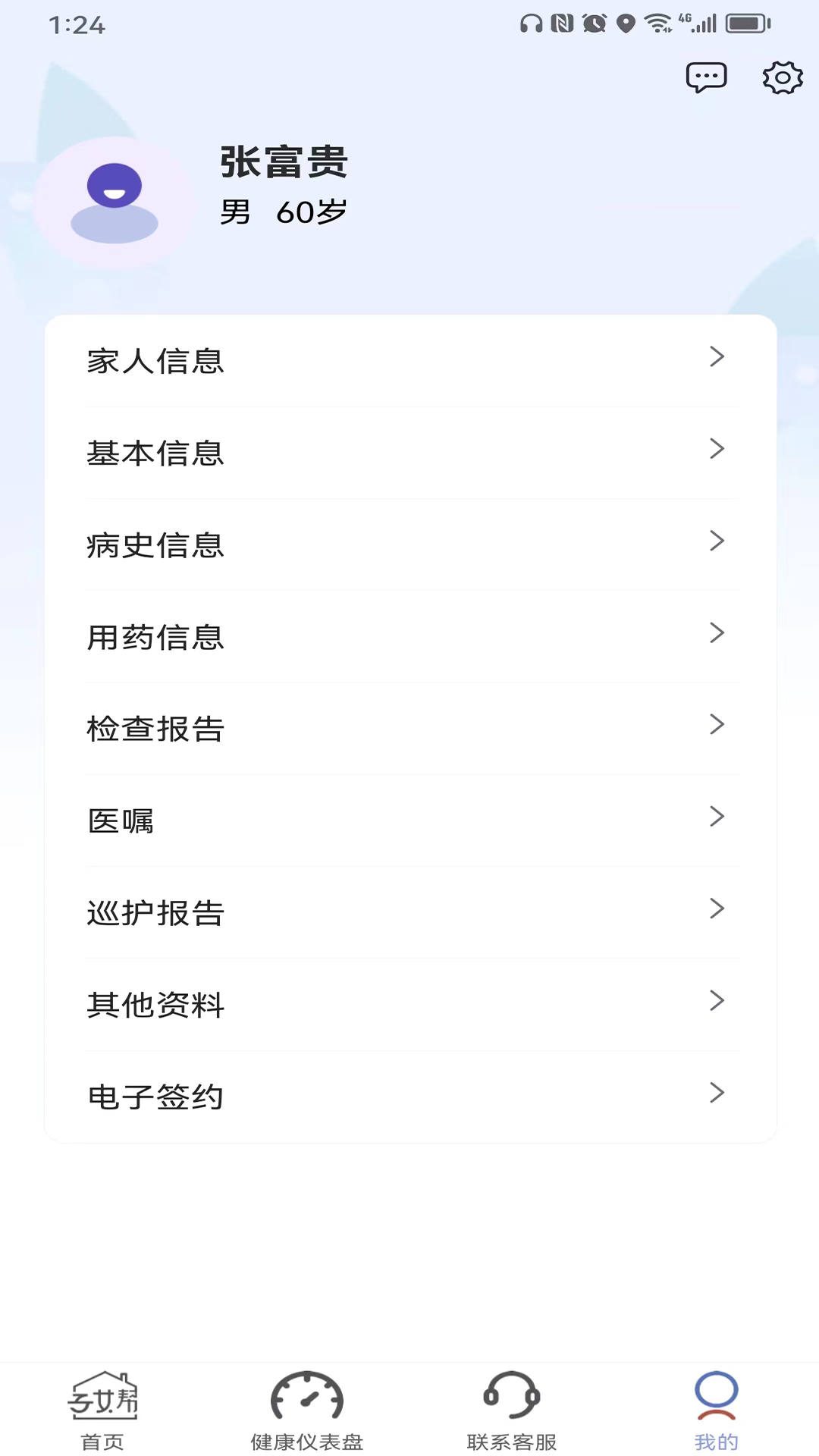Go to the 联系客服 tab

(512, 1409)
